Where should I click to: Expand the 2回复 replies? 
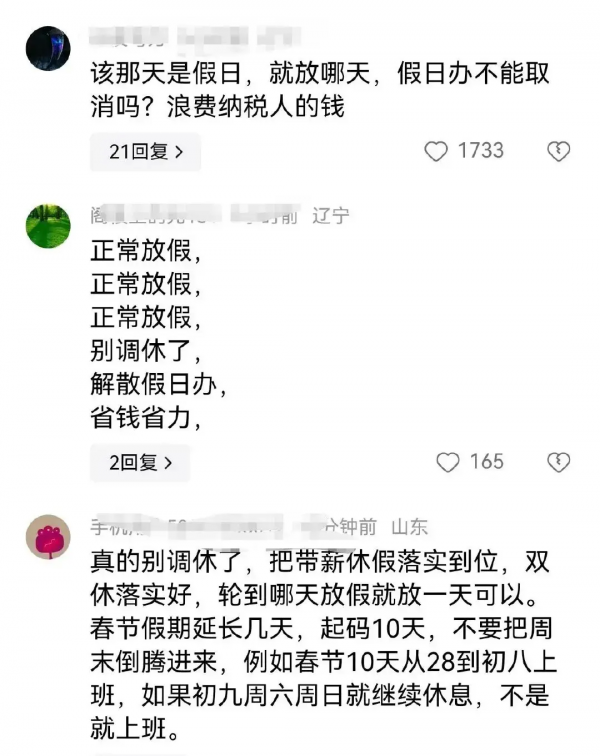coord(140,463)
